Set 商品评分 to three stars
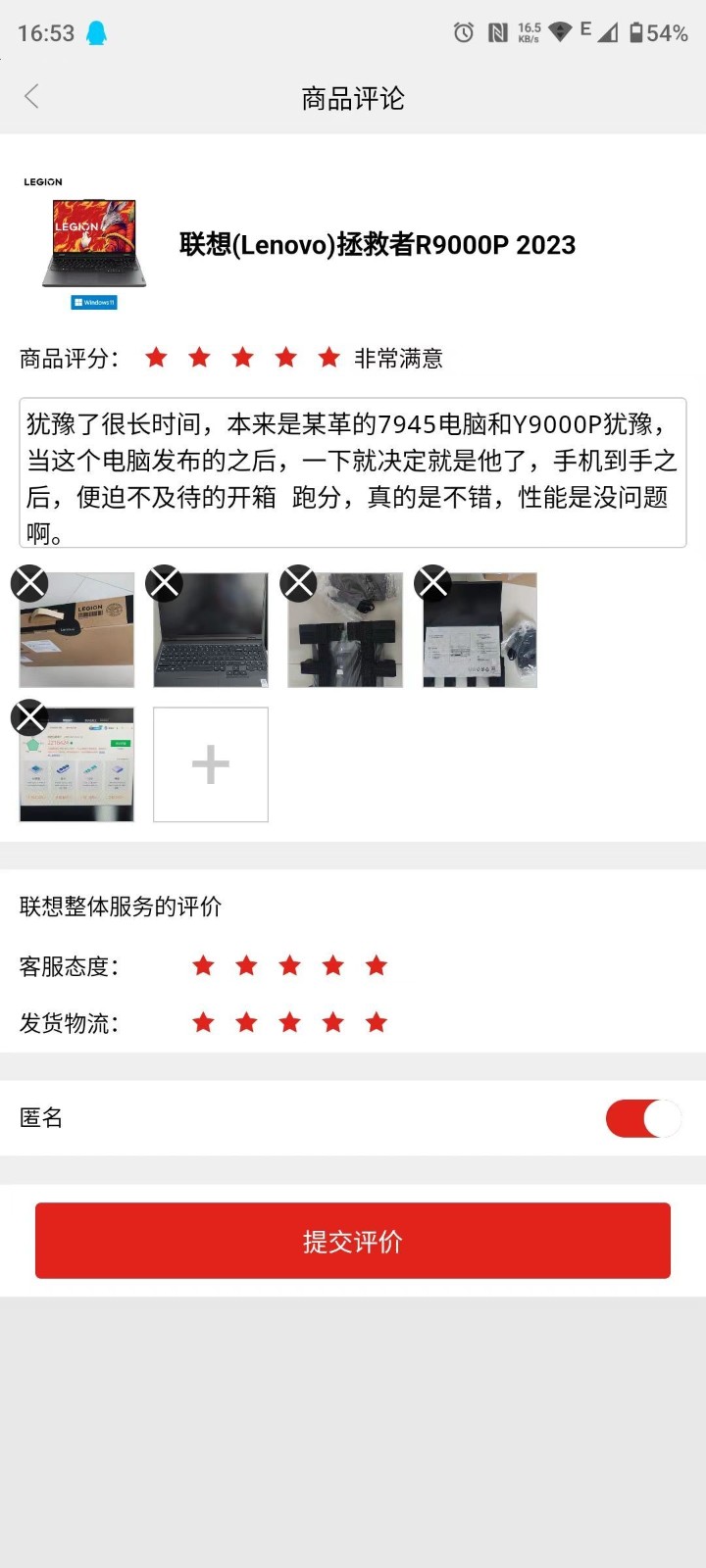Viewport: 706px width, 1568px height. (x=242, y=358)
